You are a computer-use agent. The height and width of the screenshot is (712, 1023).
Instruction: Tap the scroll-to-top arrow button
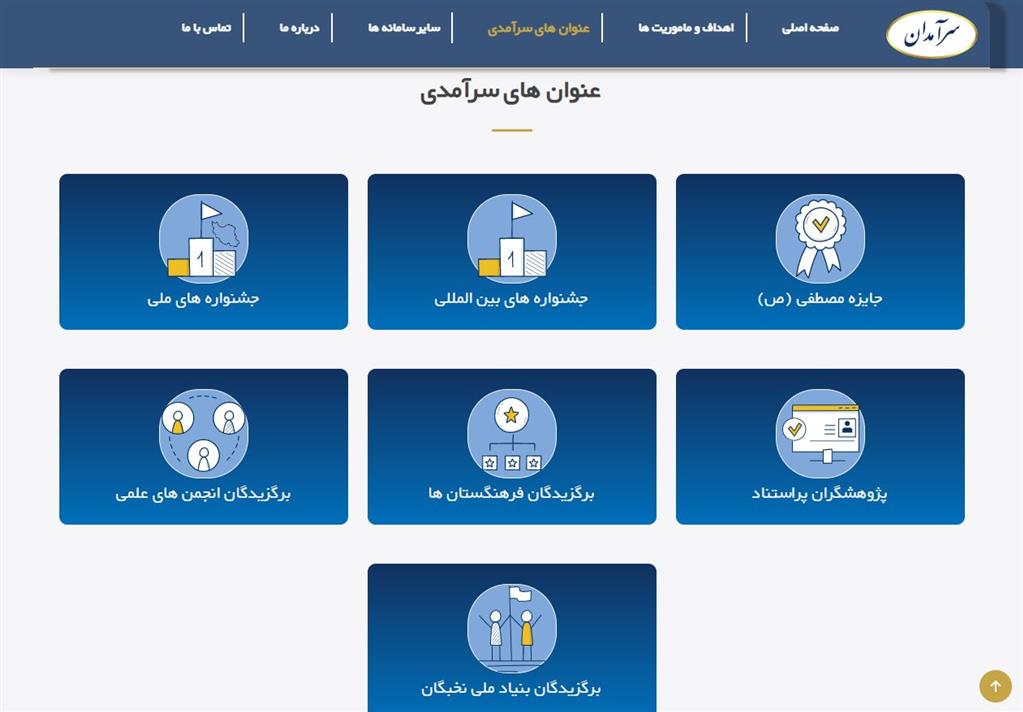point(995,686)
